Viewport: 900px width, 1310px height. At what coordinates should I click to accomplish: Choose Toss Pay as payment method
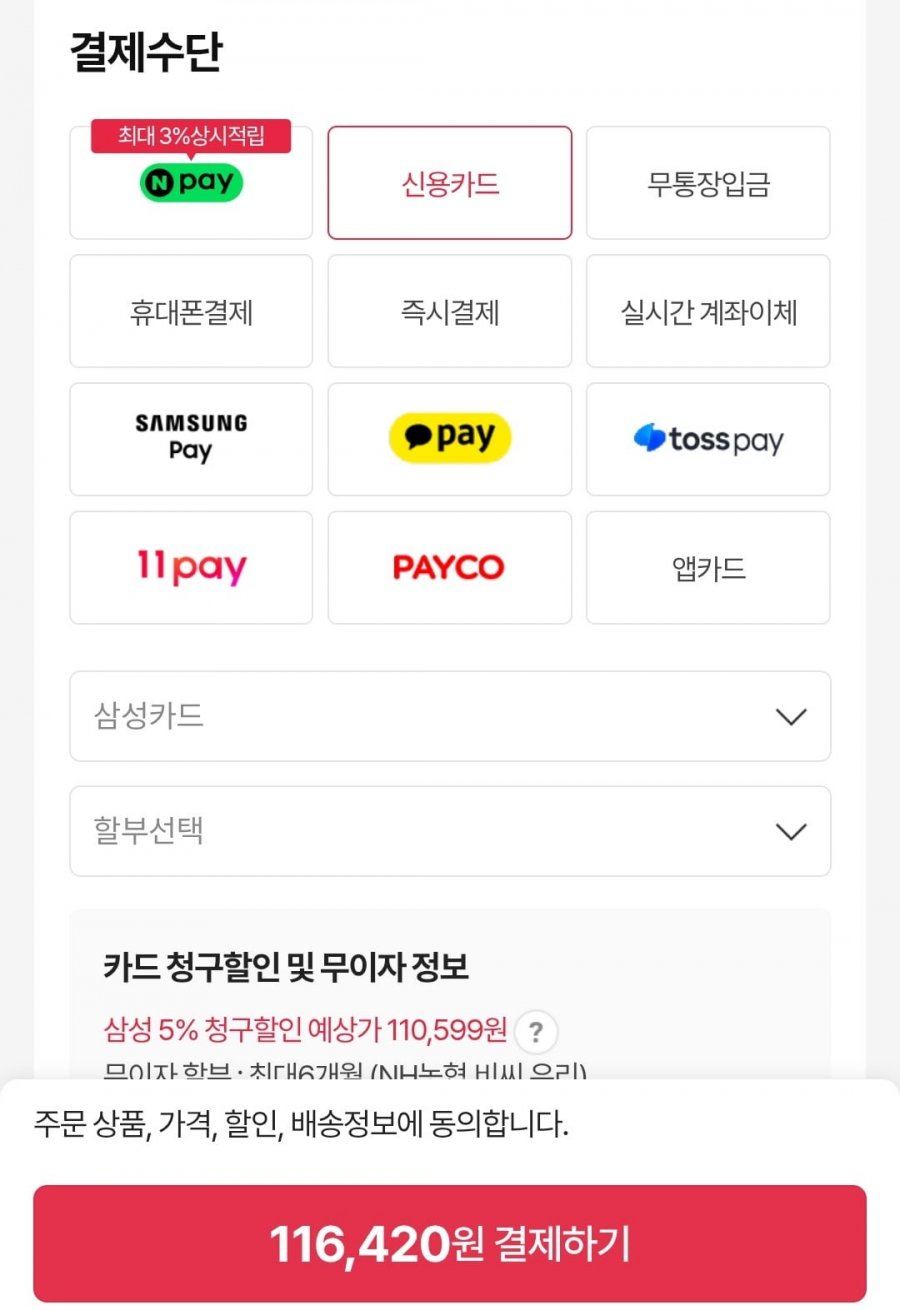[x=708, y=439]
